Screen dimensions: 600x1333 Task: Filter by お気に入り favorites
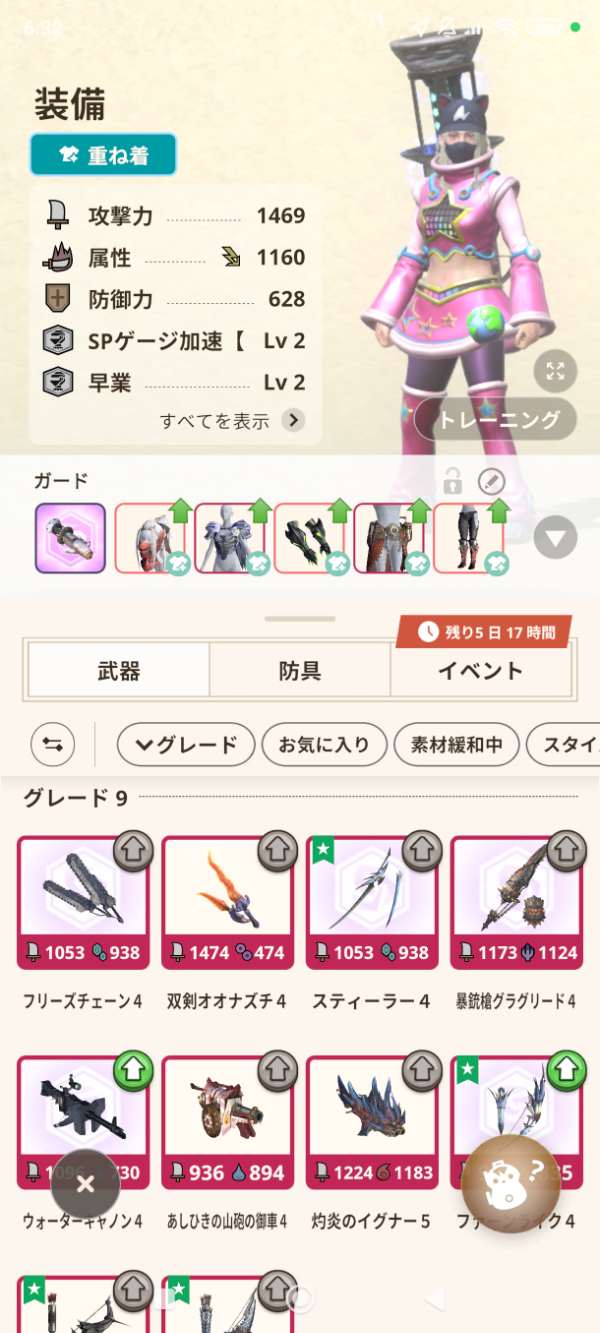[x=323, y=744]
